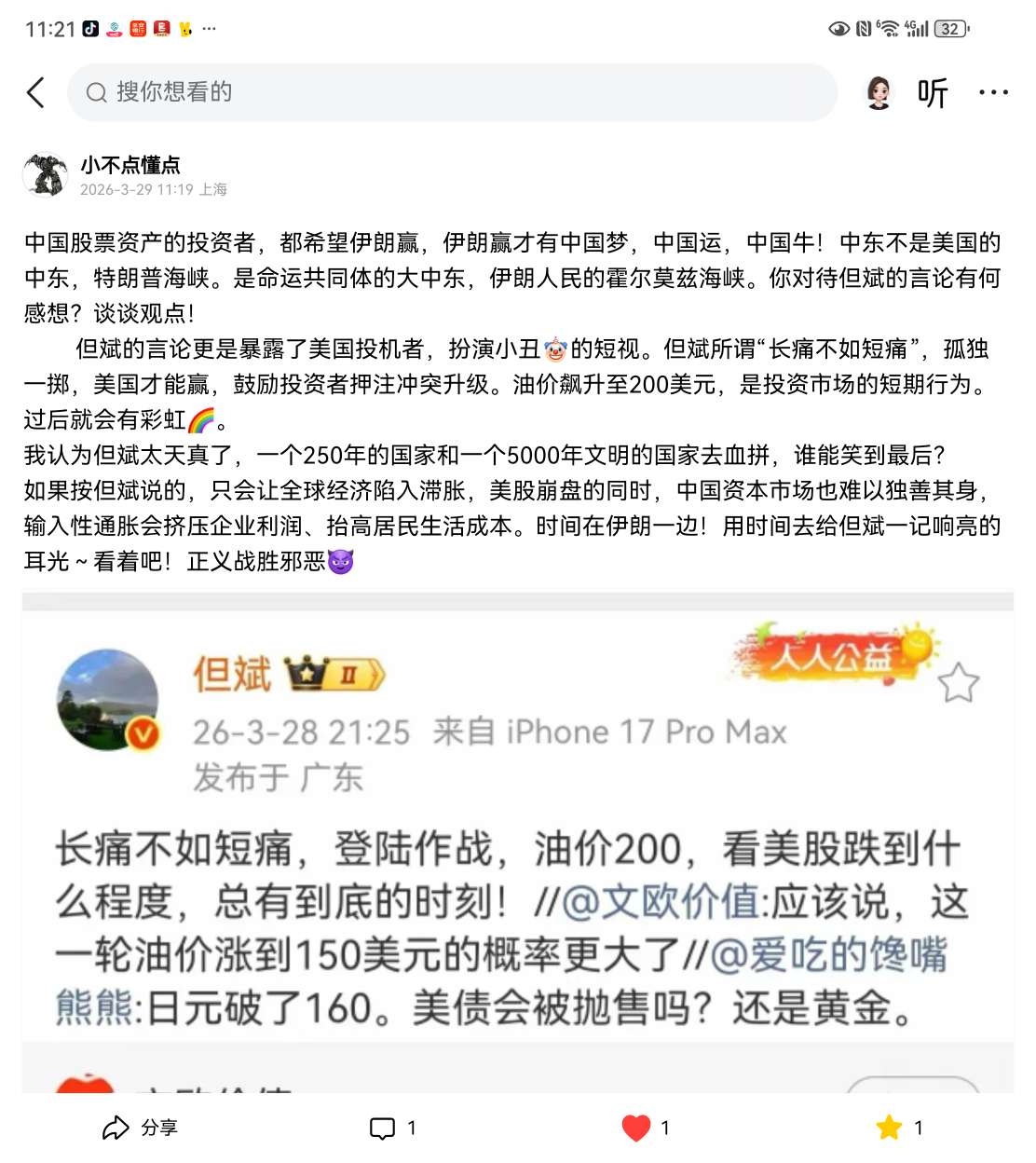Remove post from favorites star
Screen dimensions: 1036x1163
point(889,1128)
